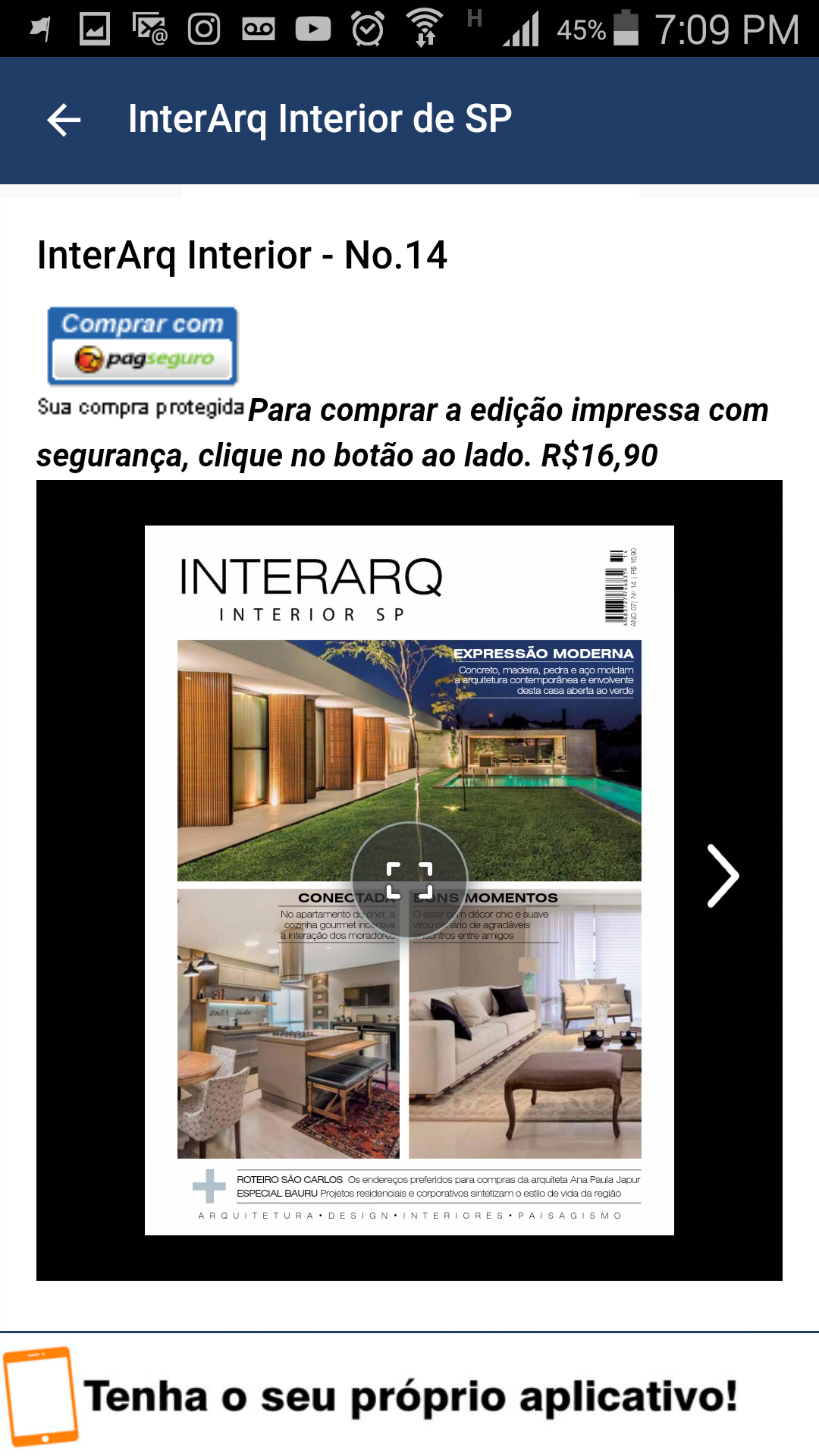This screenshot has width=819, height=1456.
Task: Open the 'Tenha o seu próprio aplicativo' banner
Action: (x=409, y=1396)
